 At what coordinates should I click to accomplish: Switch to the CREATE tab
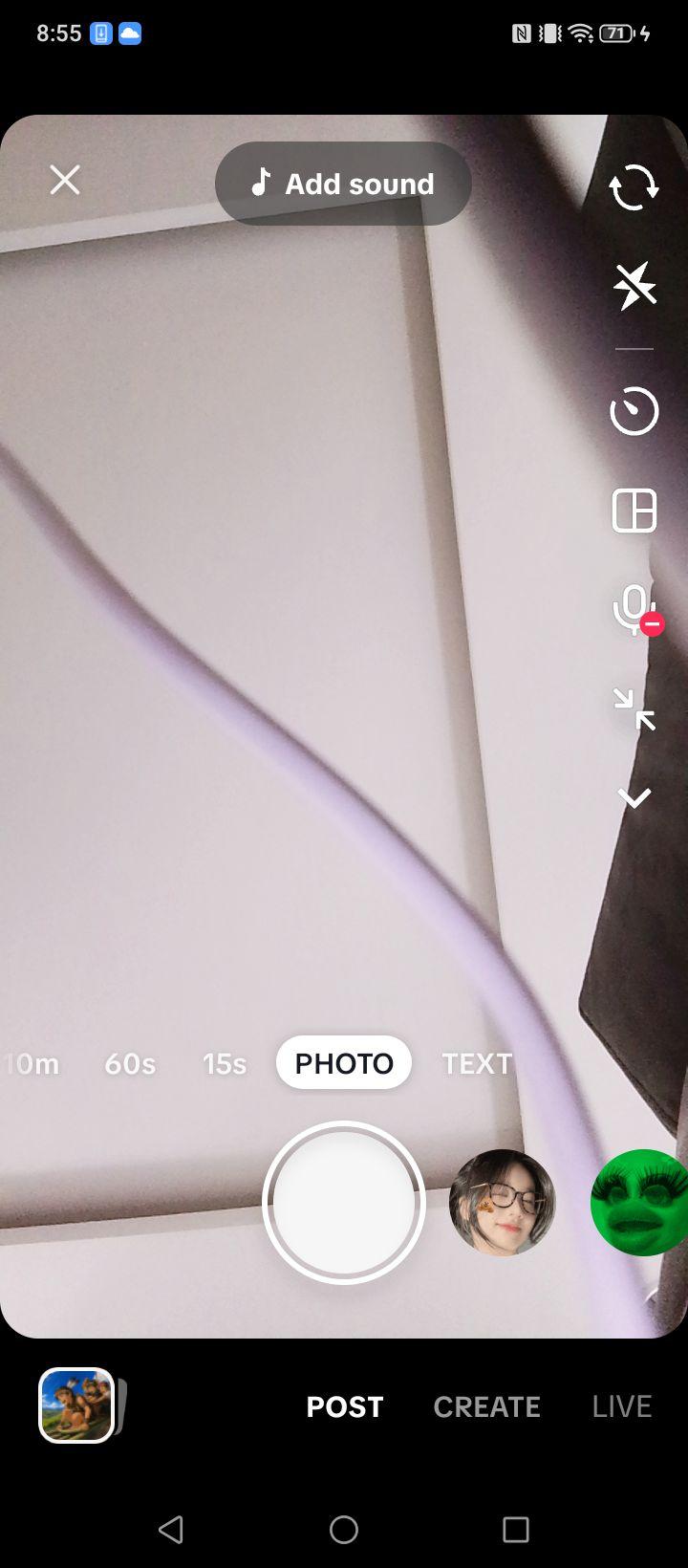(486, 1406)
